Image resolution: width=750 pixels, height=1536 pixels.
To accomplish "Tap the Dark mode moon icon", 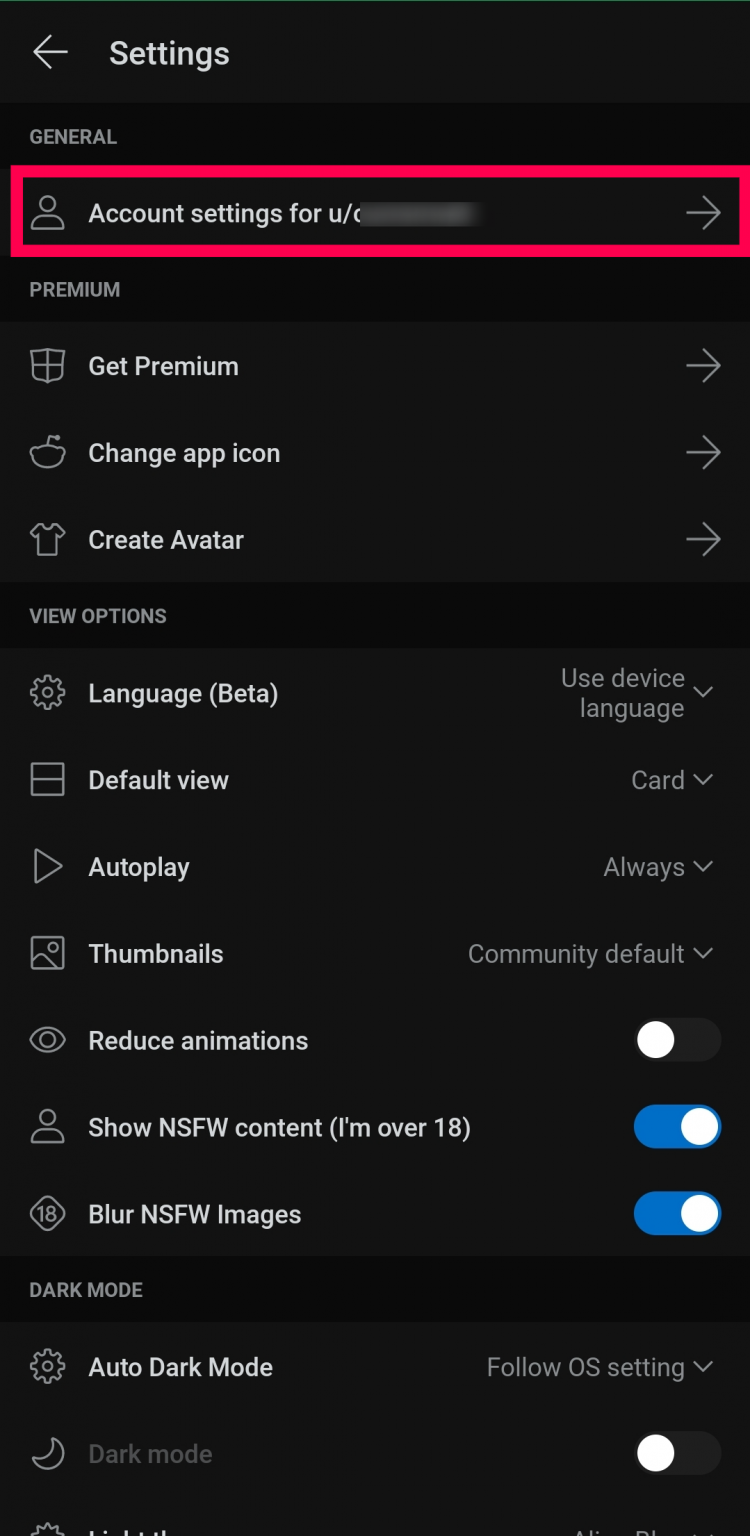I will click(47, 1453).
